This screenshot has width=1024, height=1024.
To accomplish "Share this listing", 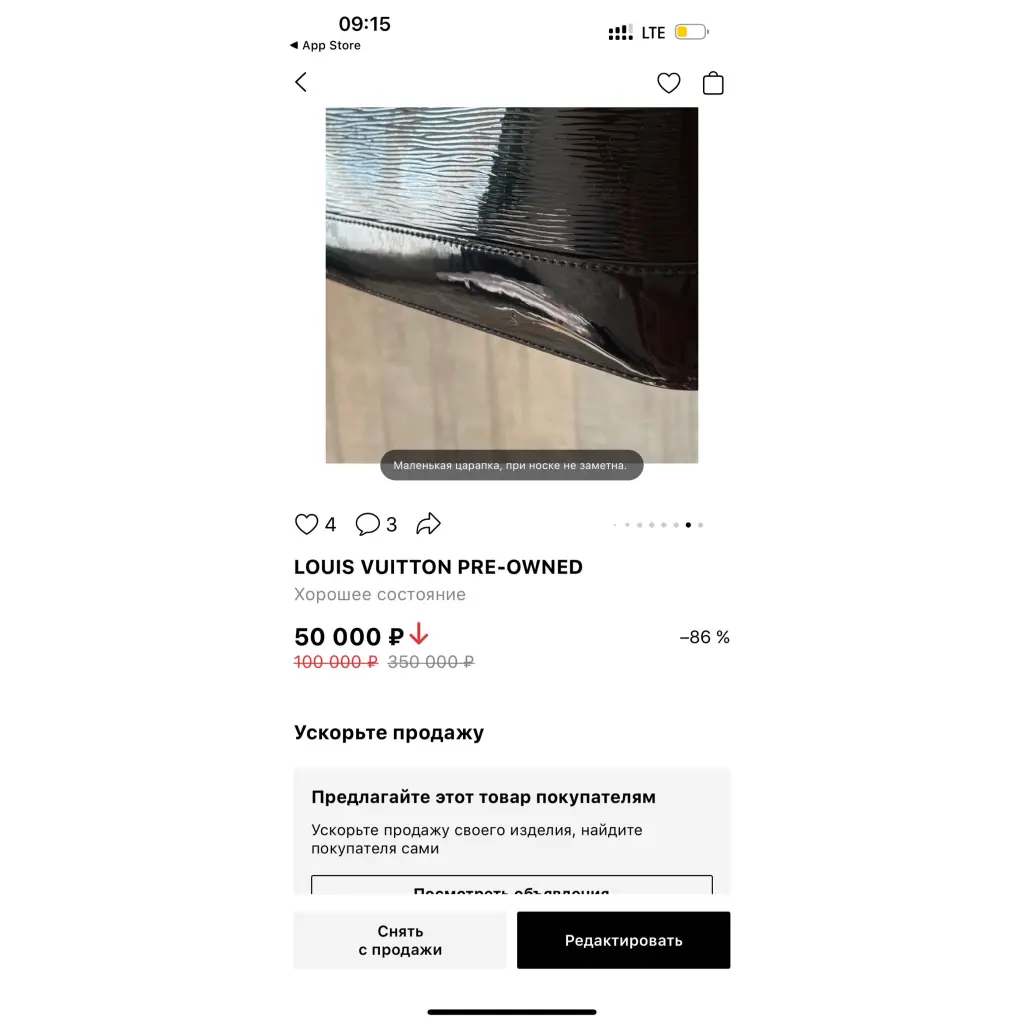I will [x=429, y=524].
